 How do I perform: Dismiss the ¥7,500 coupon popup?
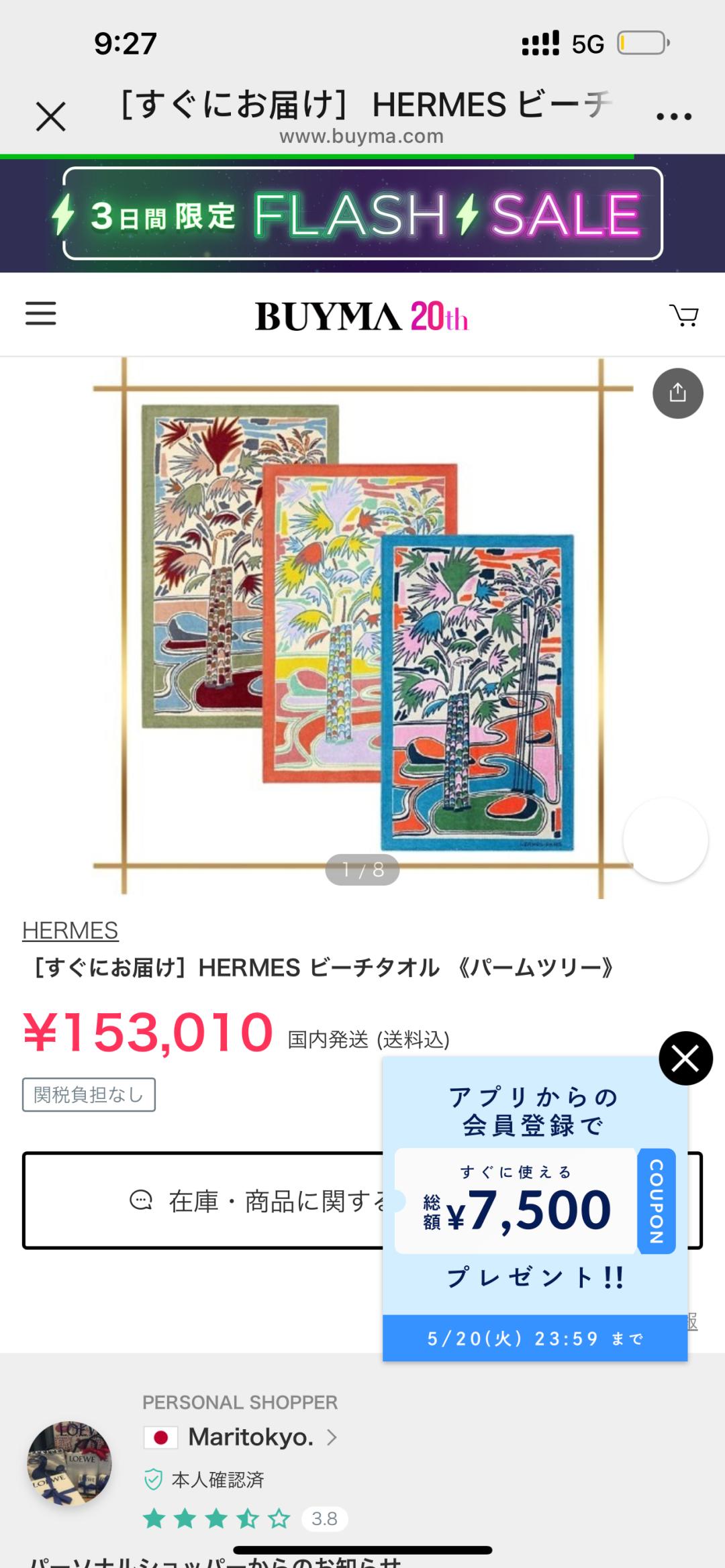click(x=685, y=1058)
